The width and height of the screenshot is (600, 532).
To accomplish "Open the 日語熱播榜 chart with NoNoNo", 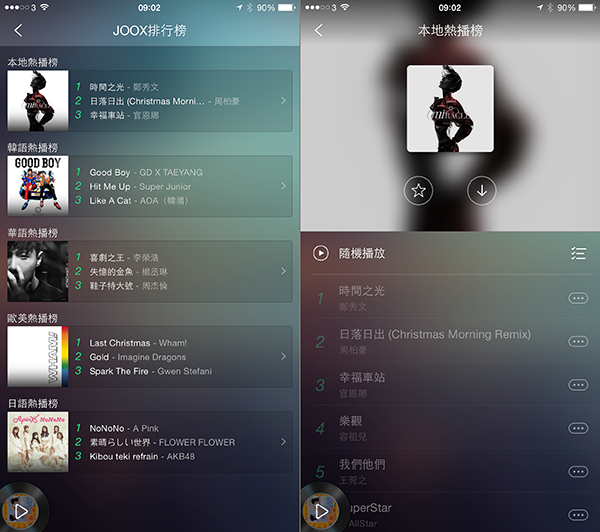I will point(150,442).
